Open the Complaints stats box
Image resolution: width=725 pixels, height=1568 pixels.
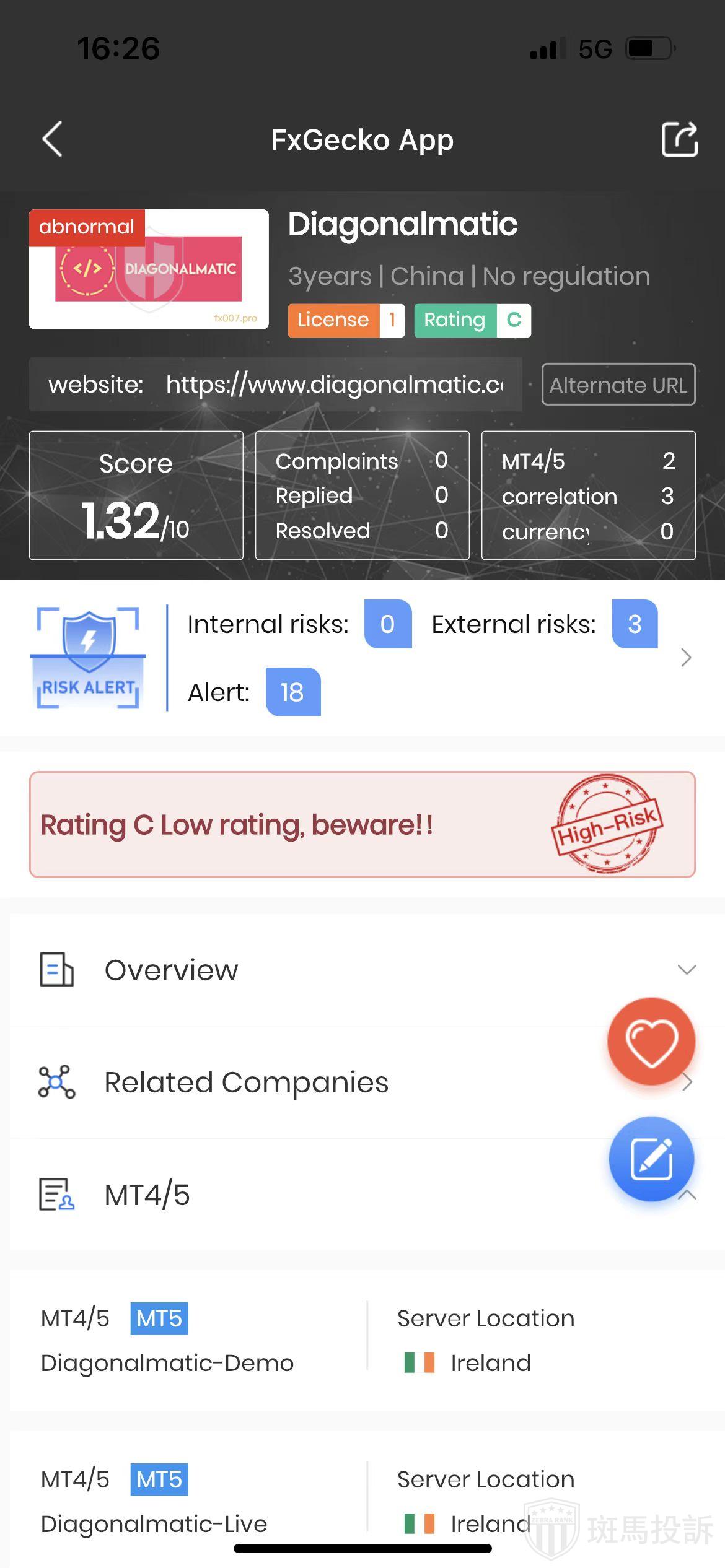(x=362, y=495)
